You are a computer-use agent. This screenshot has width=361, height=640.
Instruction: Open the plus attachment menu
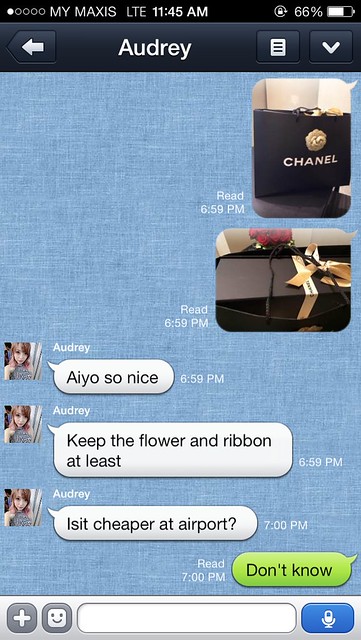[22, 618]
